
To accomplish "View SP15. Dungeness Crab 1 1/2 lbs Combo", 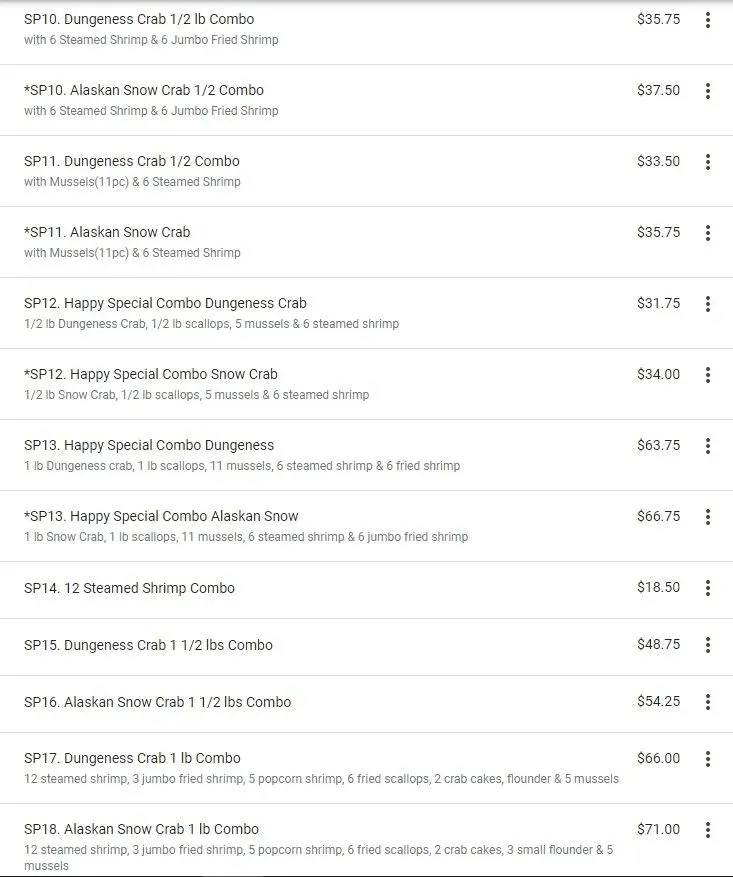I will point(148,645).
